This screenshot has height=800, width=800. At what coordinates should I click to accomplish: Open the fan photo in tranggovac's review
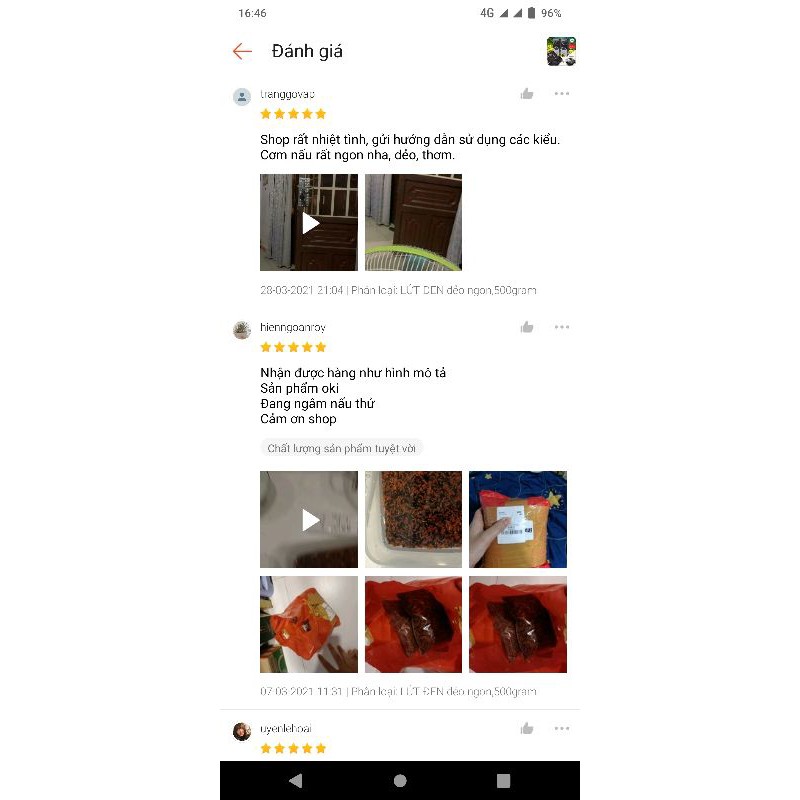[413, 222]
